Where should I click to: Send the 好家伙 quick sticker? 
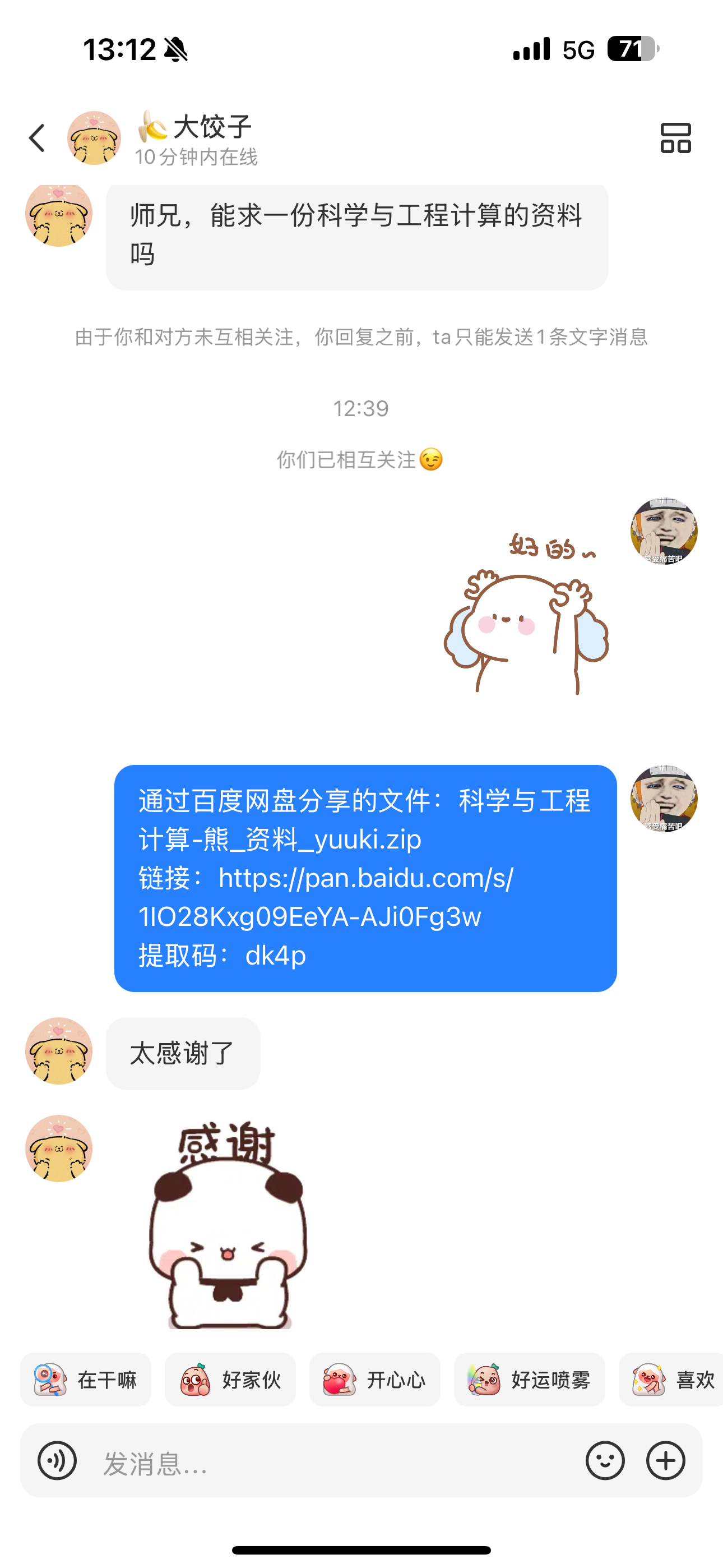tap(230, 1380)
